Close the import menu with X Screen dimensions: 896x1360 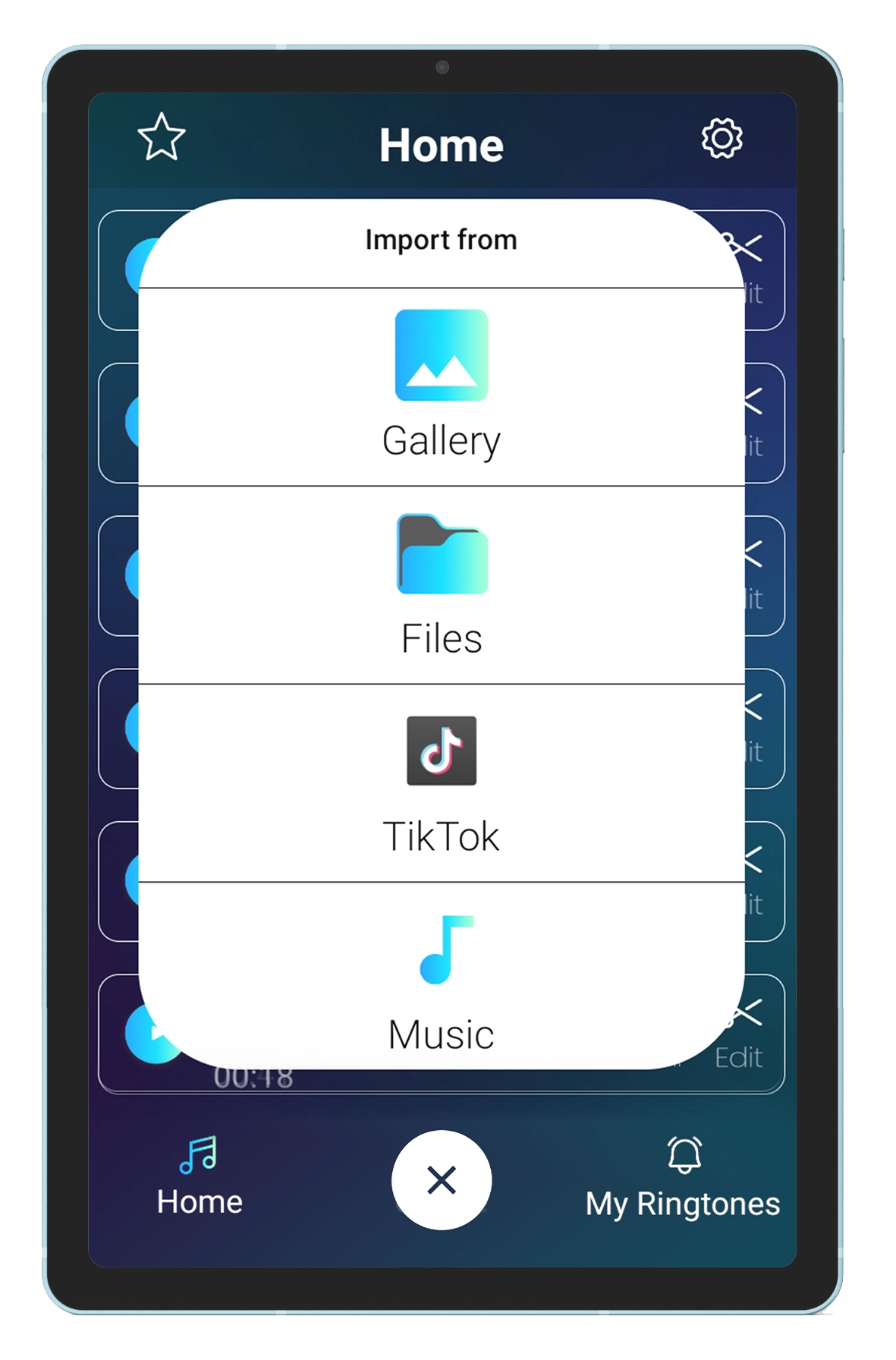pos(441,1179)
